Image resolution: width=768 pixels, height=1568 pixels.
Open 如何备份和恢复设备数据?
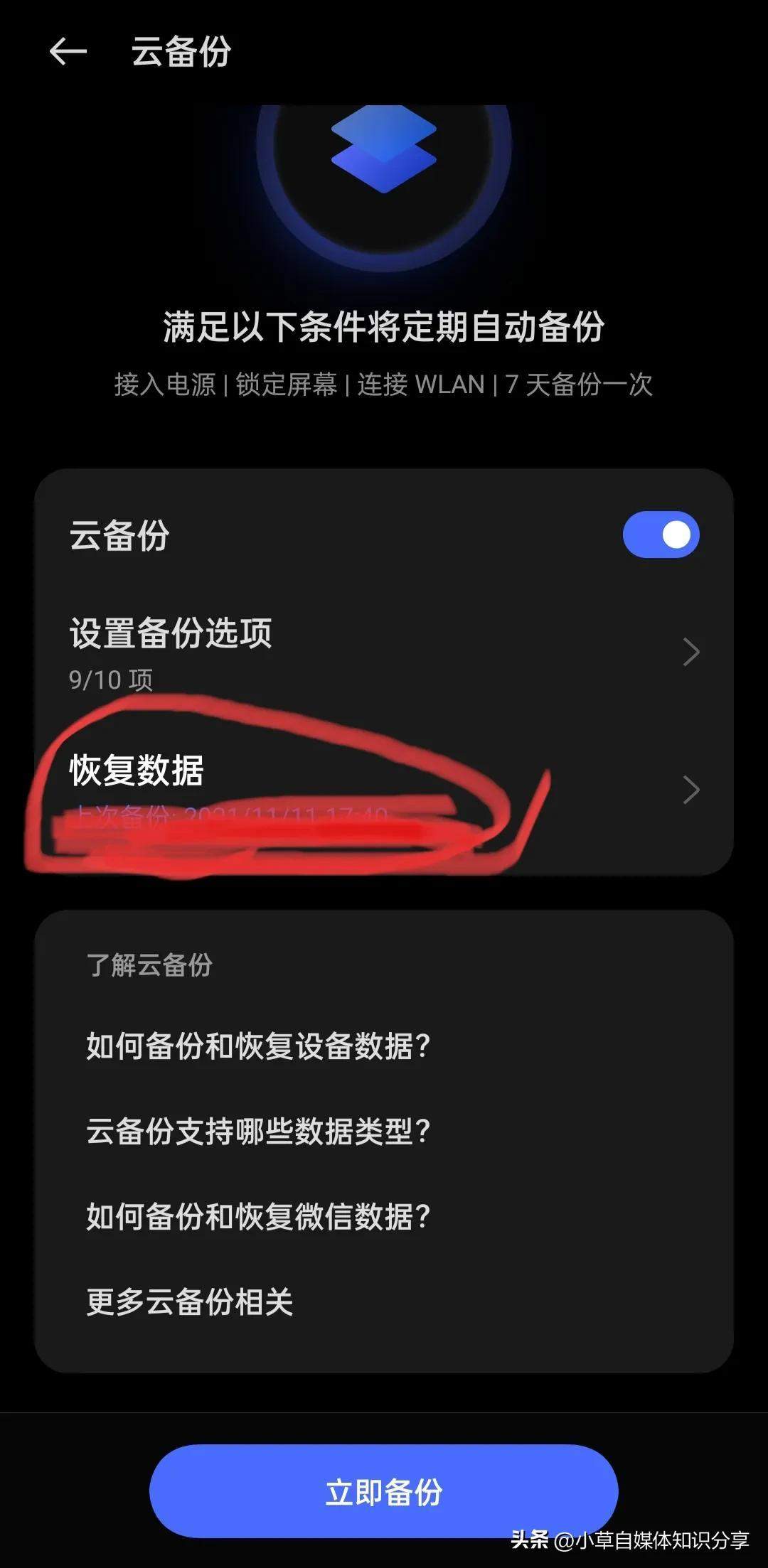258,1046
